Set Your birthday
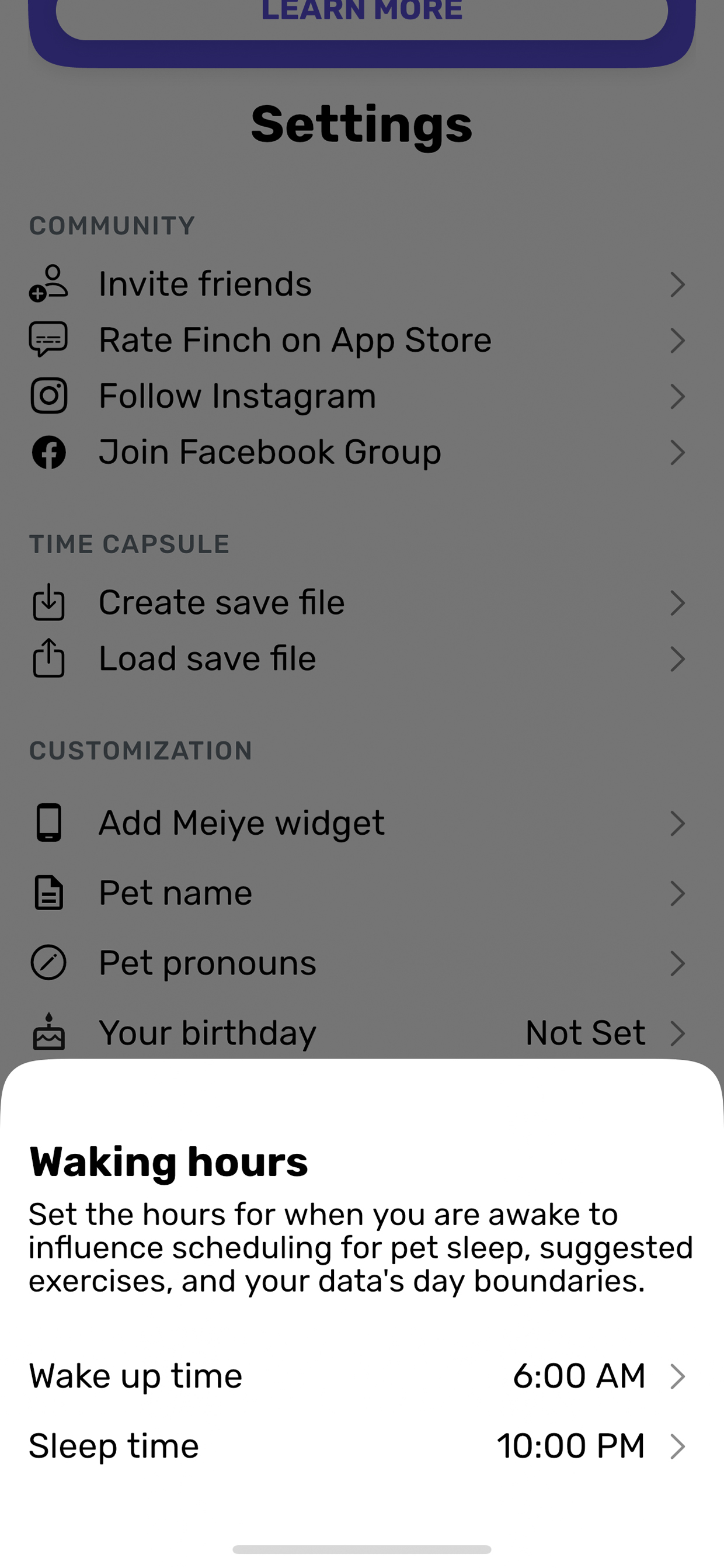Viewport: 724px width, 1568px height. (x=361, y=1033)
